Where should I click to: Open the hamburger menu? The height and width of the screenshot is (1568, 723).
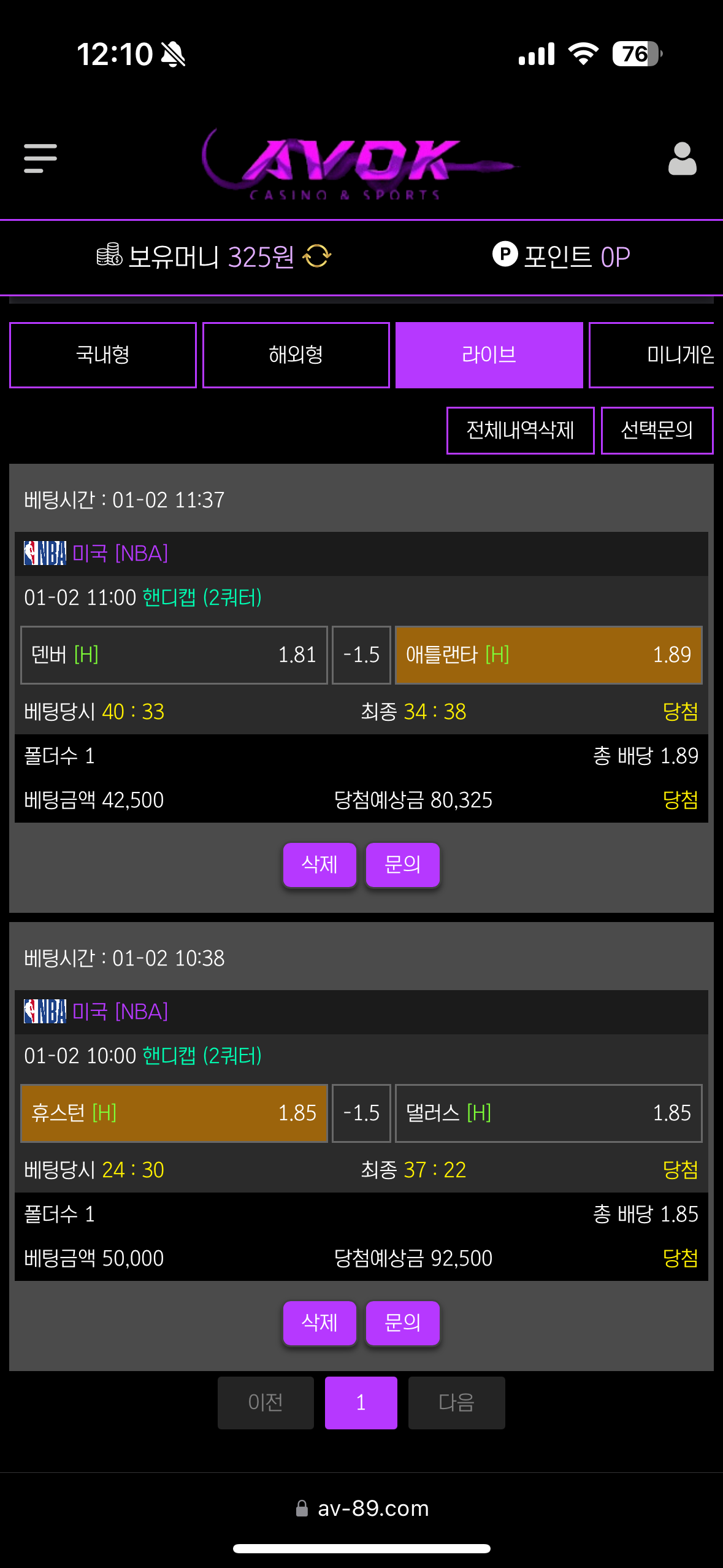tap(40, 158)
